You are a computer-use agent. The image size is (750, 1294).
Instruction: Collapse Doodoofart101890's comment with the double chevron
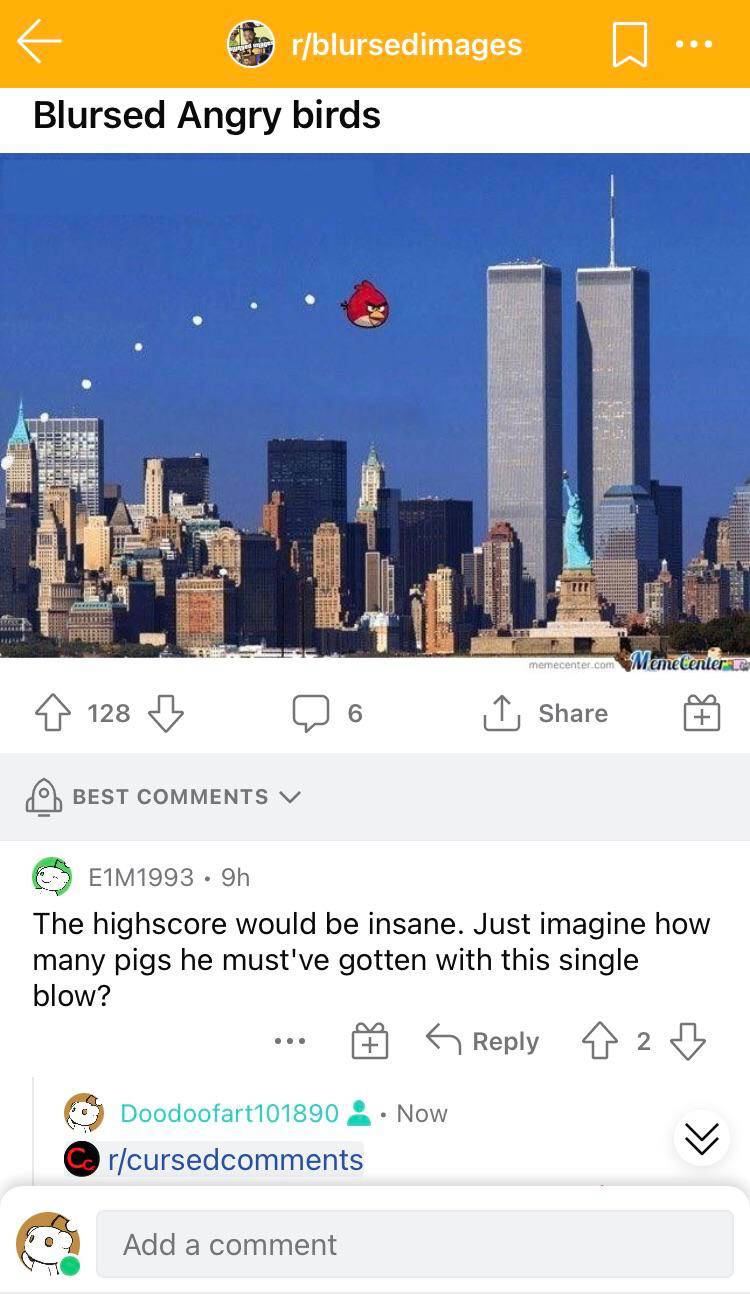pos(701,1138)
